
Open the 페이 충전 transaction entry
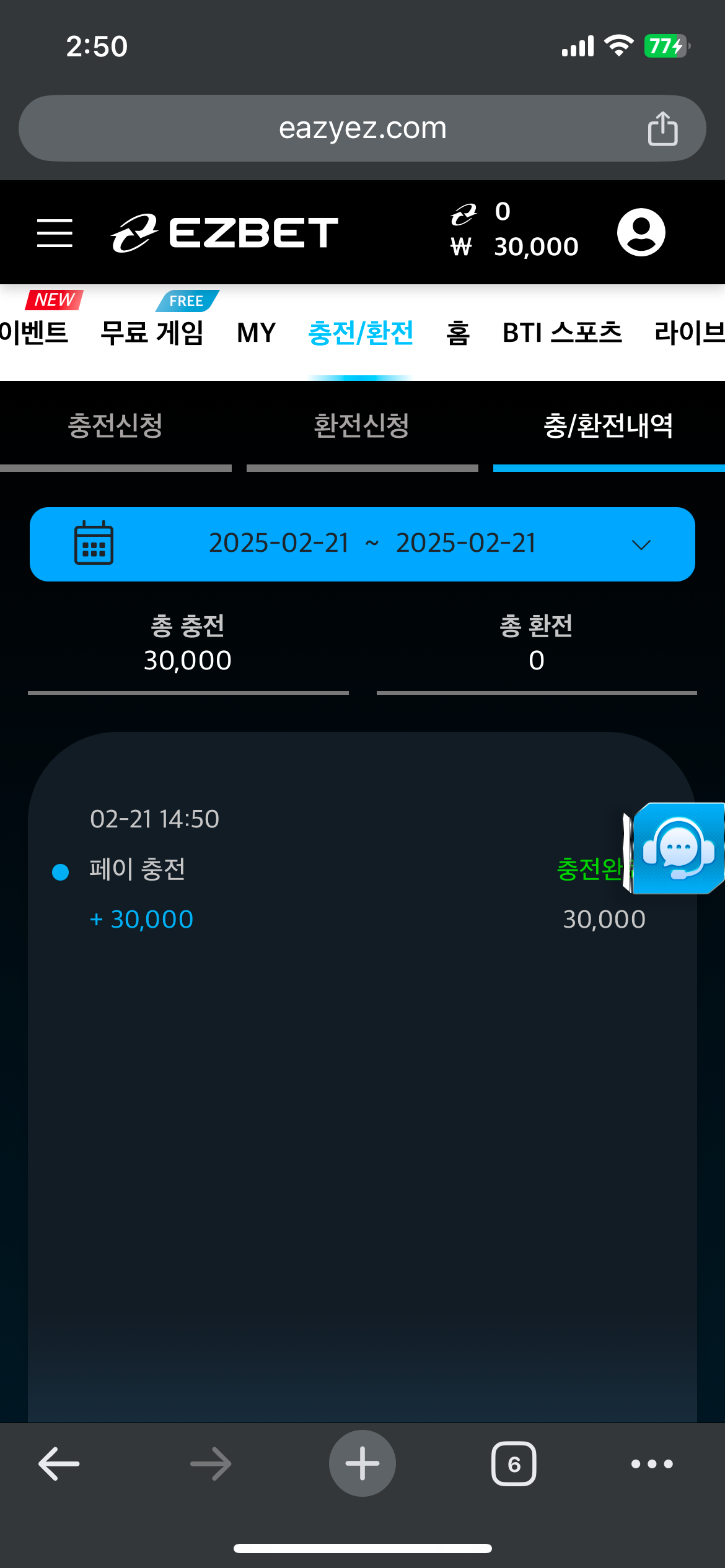point(138,869)
